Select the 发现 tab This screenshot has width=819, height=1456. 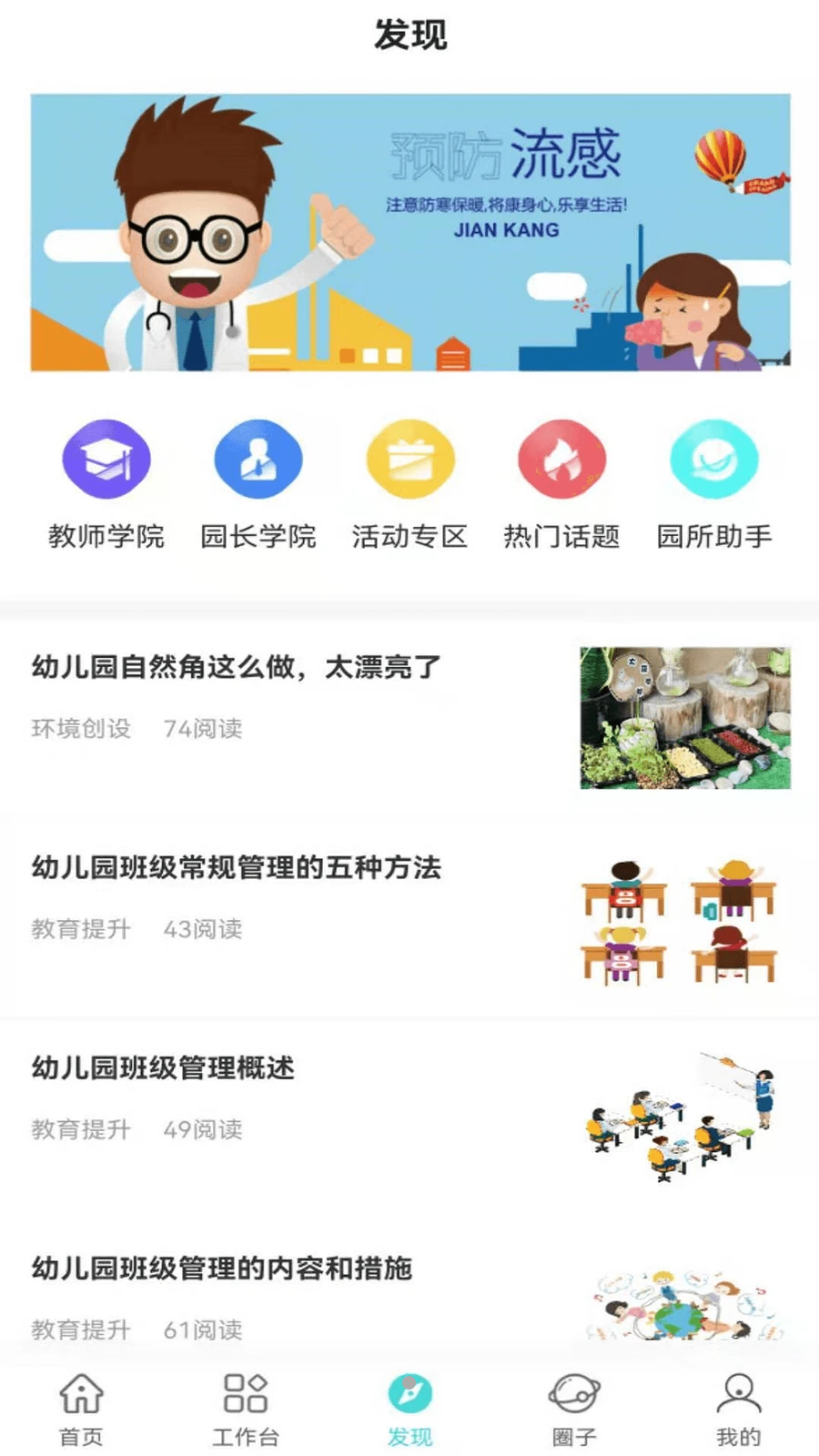tap(409, 1409)
